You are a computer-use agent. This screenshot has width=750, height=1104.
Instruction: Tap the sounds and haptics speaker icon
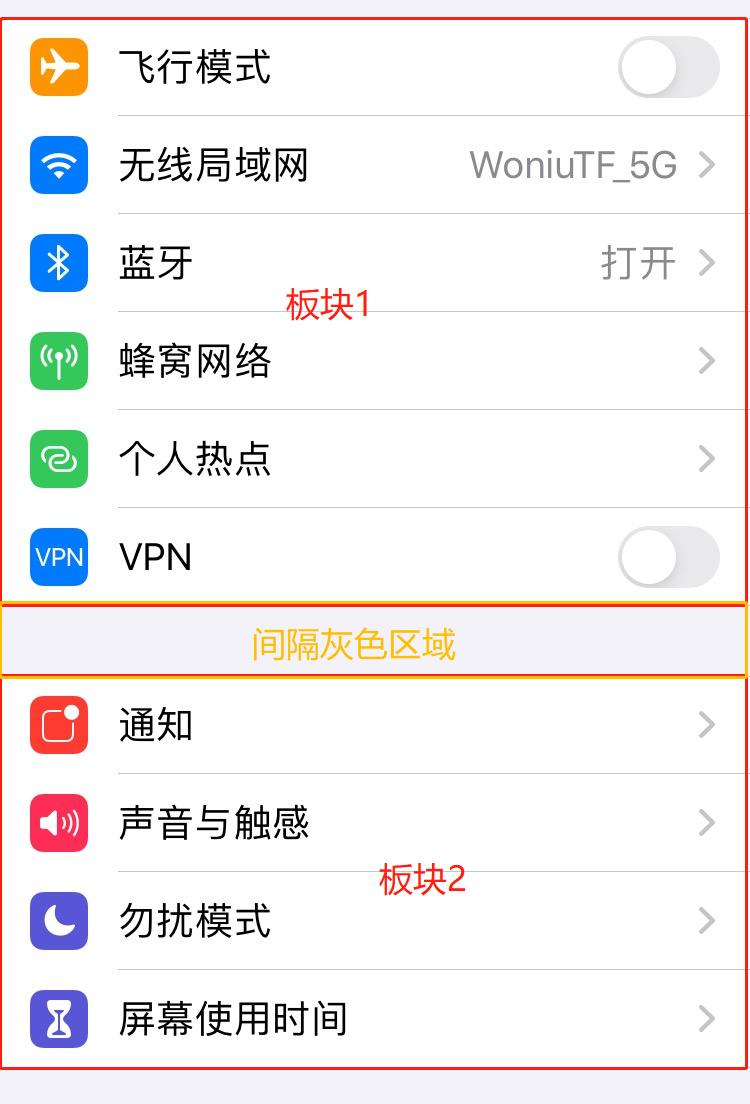pos(58,823)
